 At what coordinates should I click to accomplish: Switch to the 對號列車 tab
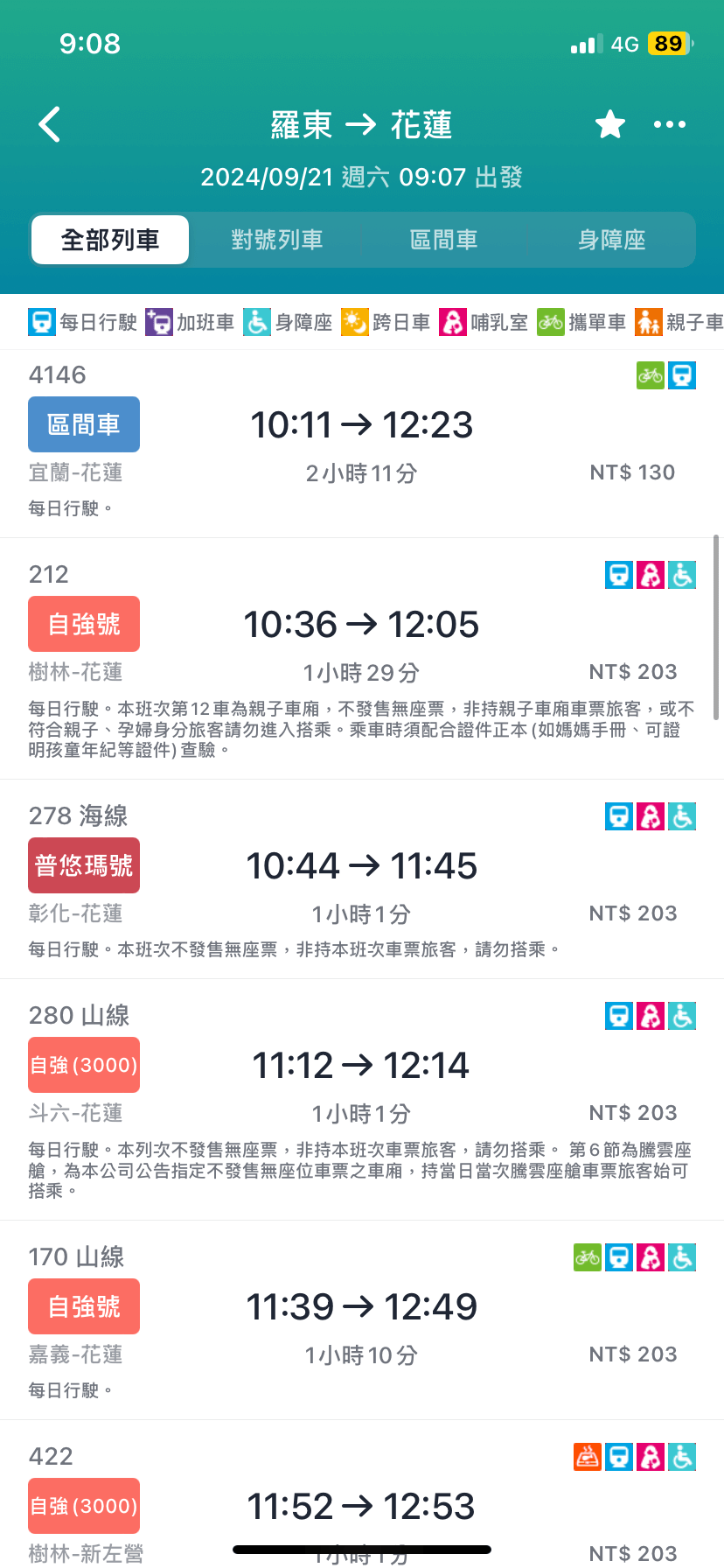277,240
